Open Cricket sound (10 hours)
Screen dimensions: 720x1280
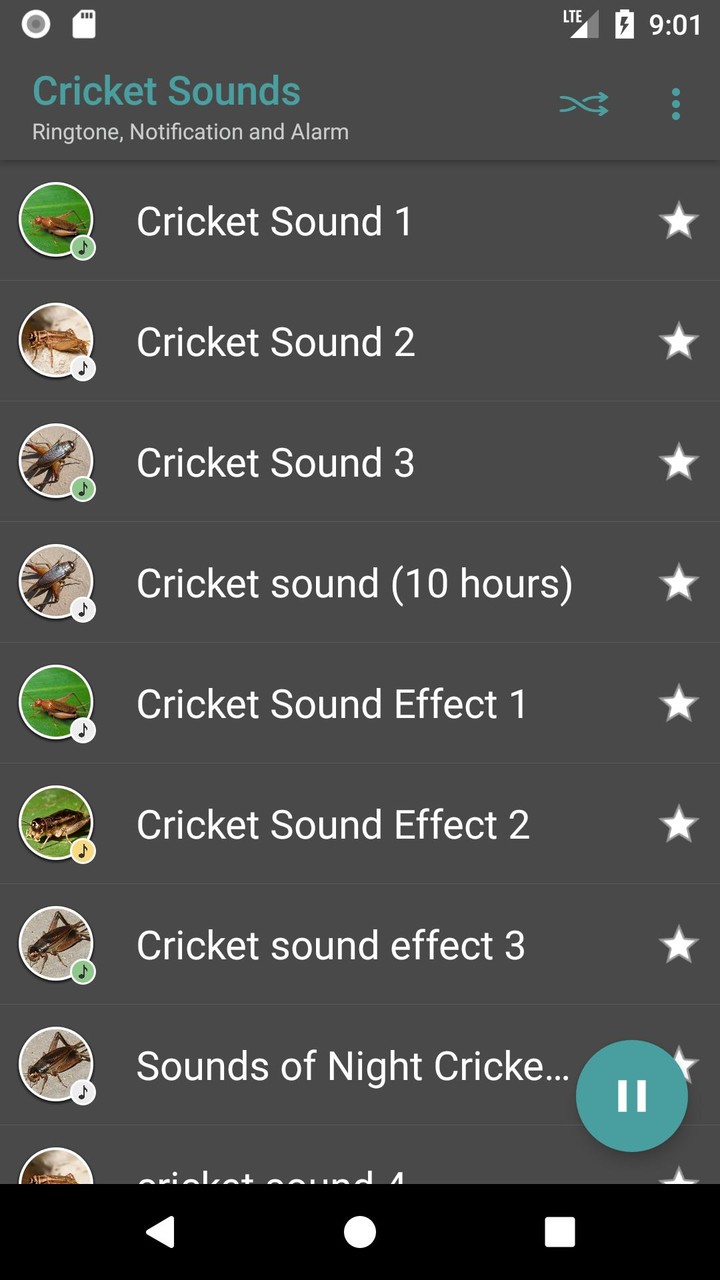(330, 583)
